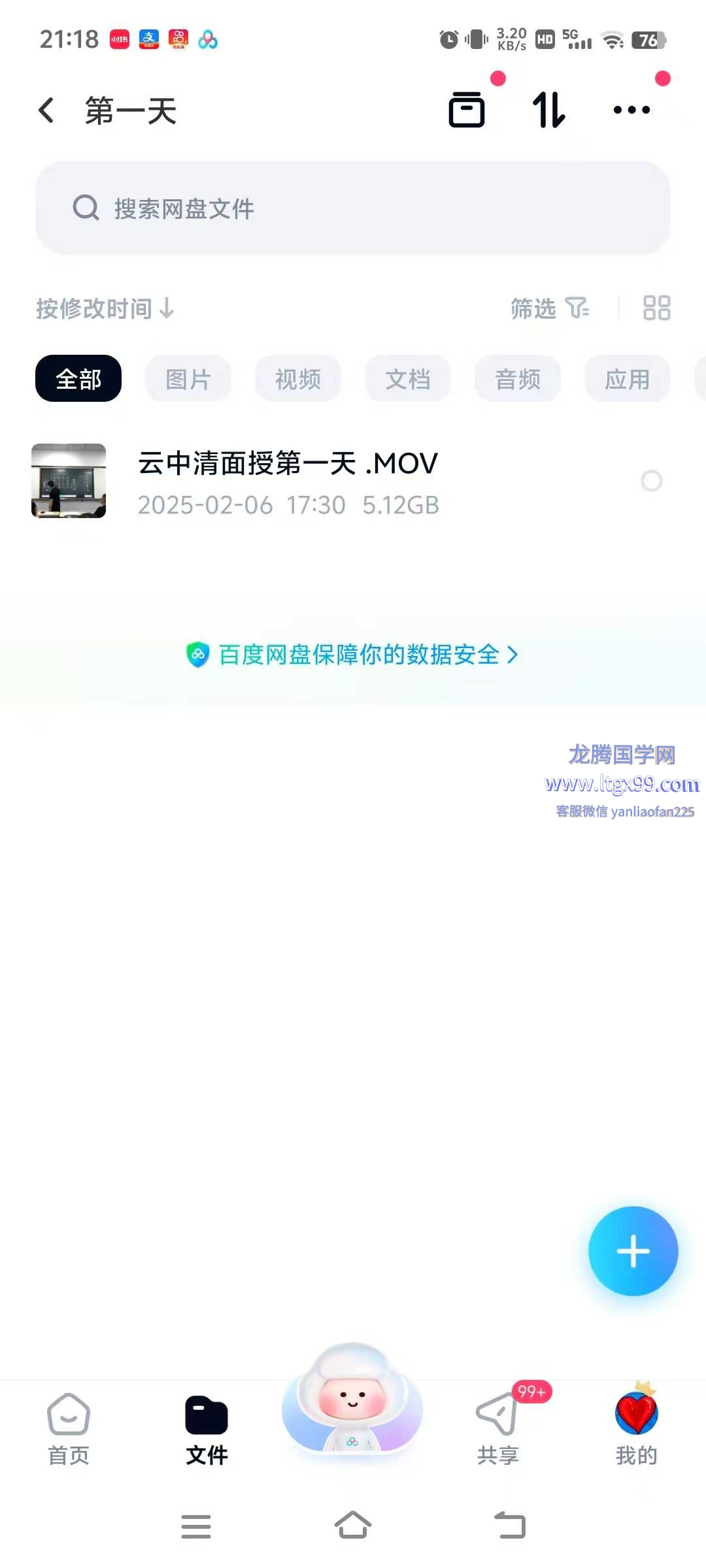
Task: Filter files by 应用
Action: click(628, 379)
